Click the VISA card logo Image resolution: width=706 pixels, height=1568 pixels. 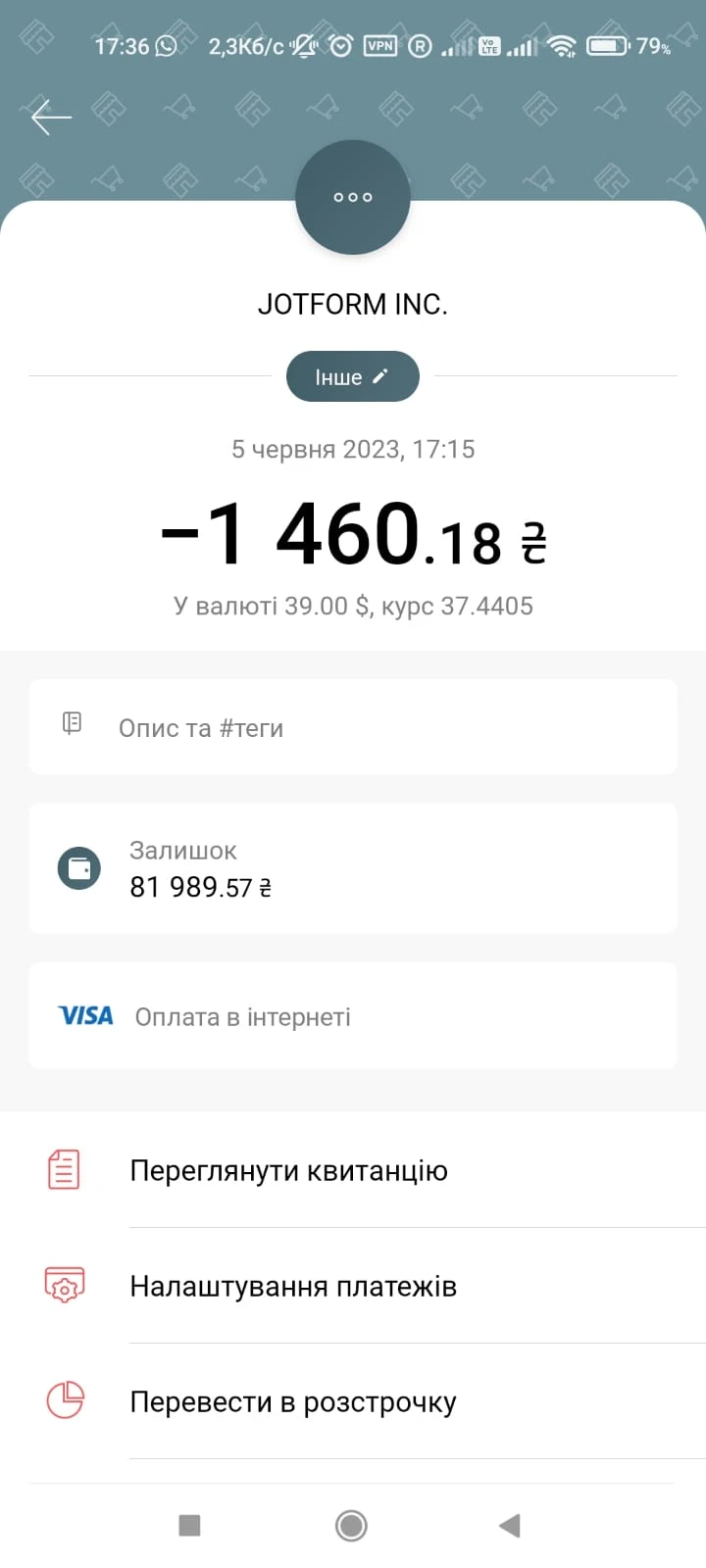click(85, 1015)
